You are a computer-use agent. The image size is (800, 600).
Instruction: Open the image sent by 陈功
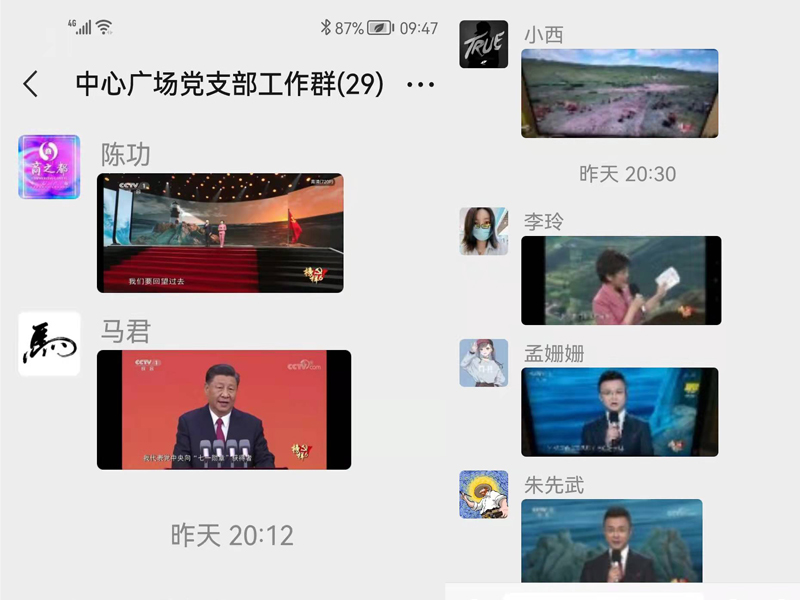pos(220,233)
